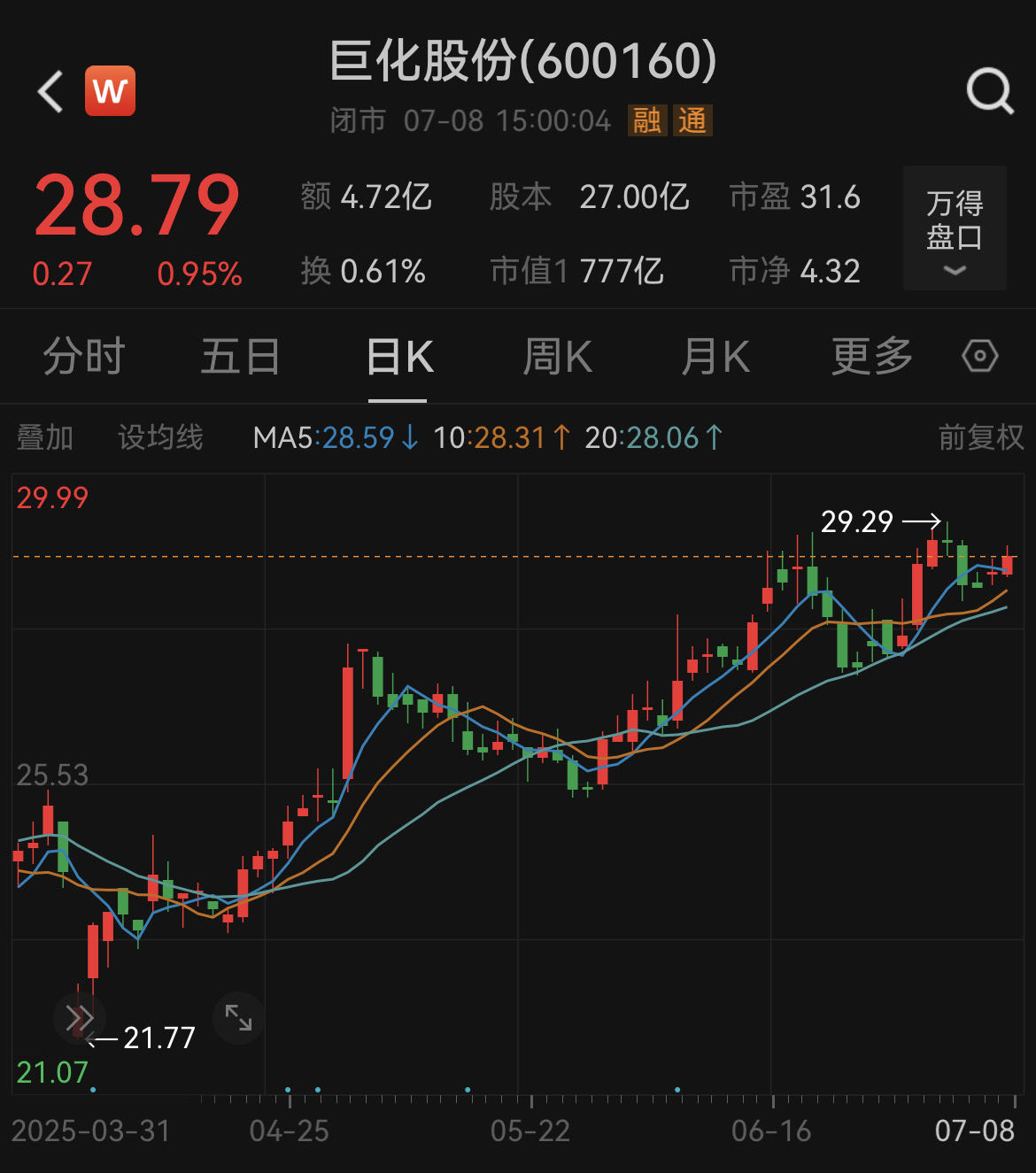Open the chart settings target icon beside 更多
This screenshot has height=1173, width=1036.
click(981, 357)
